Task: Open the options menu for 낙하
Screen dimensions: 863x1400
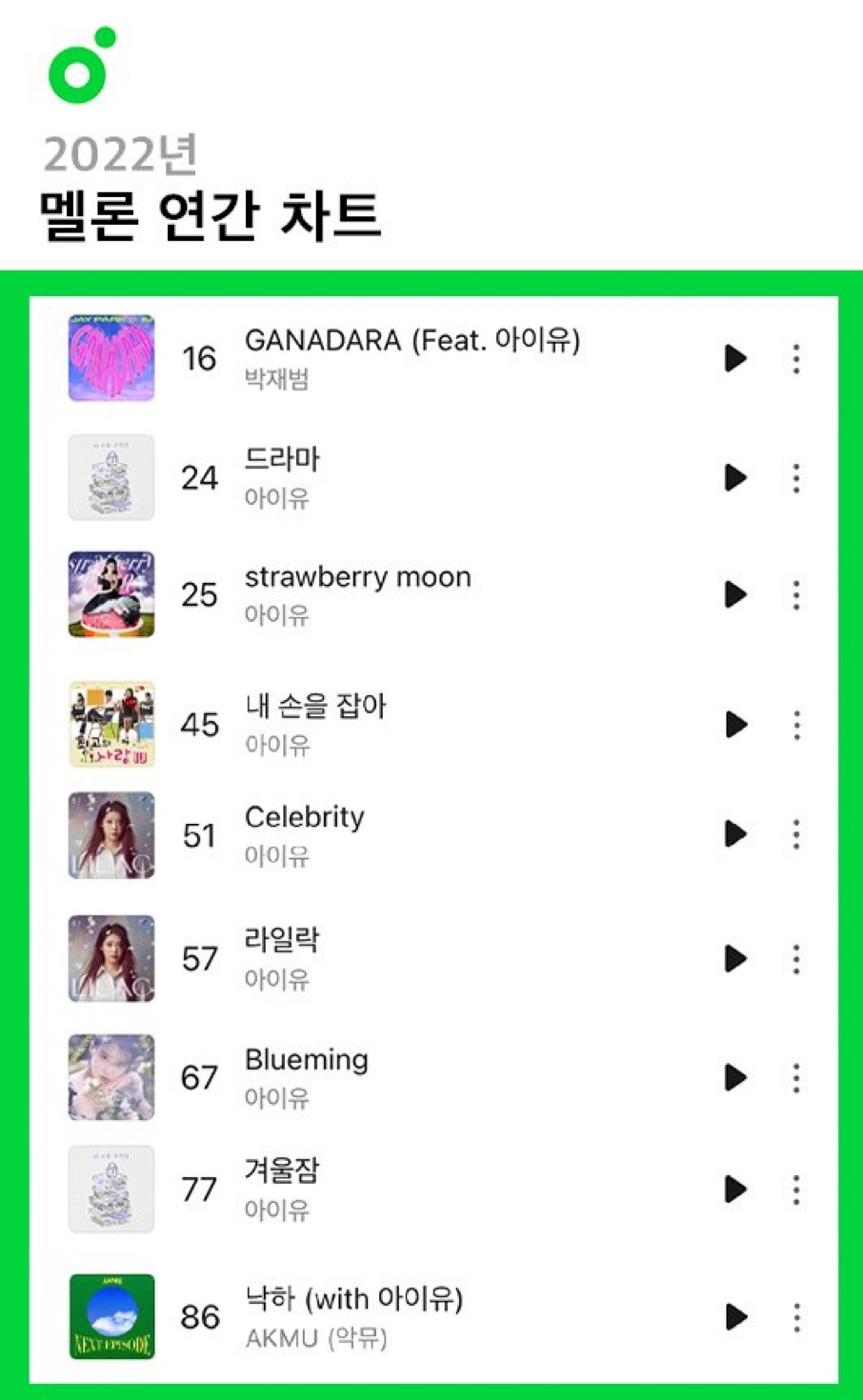Action: 795,1318
